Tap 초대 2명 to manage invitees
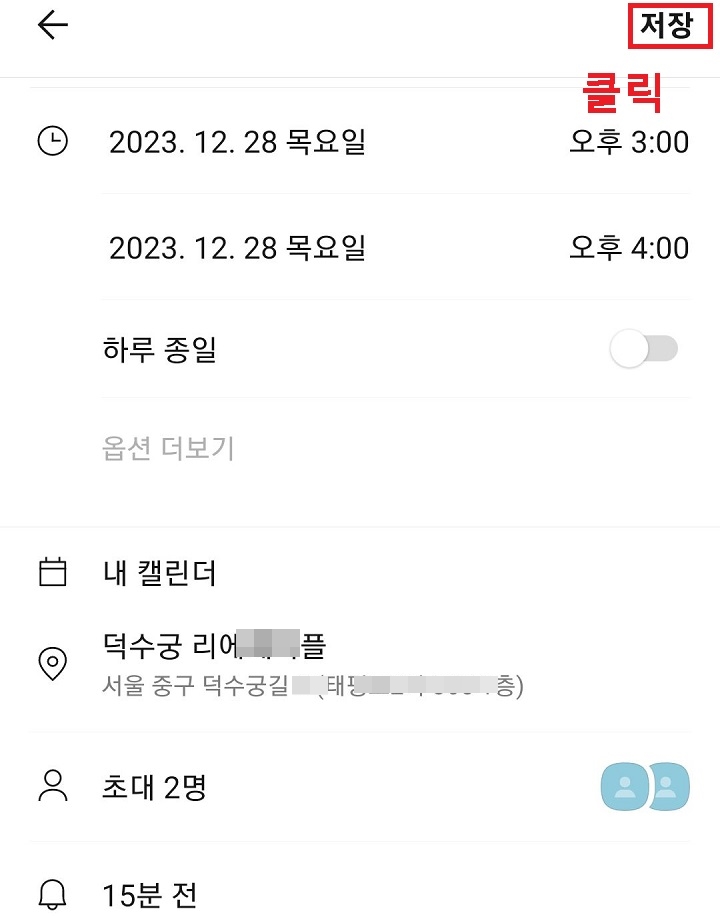This screenshot has width=720, height=916. click(157, 787)
